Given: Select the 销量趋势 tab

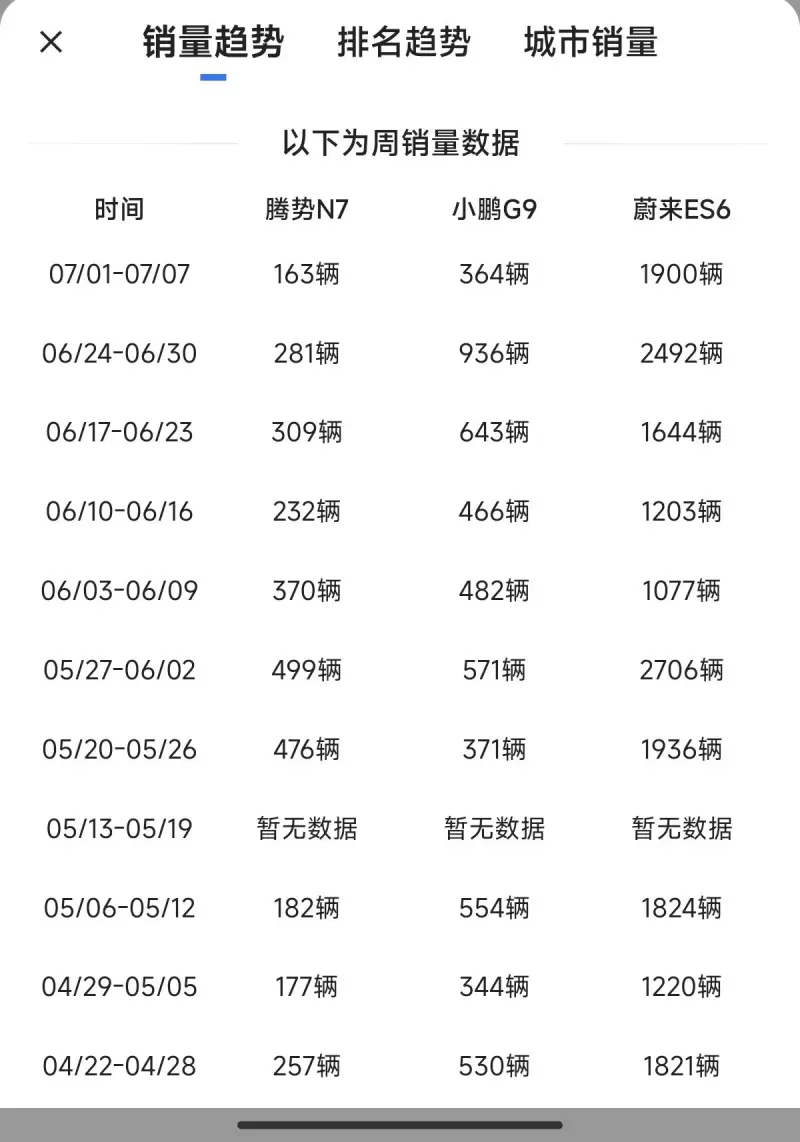Looking at the screenshot, I should (x=213, y=44).
